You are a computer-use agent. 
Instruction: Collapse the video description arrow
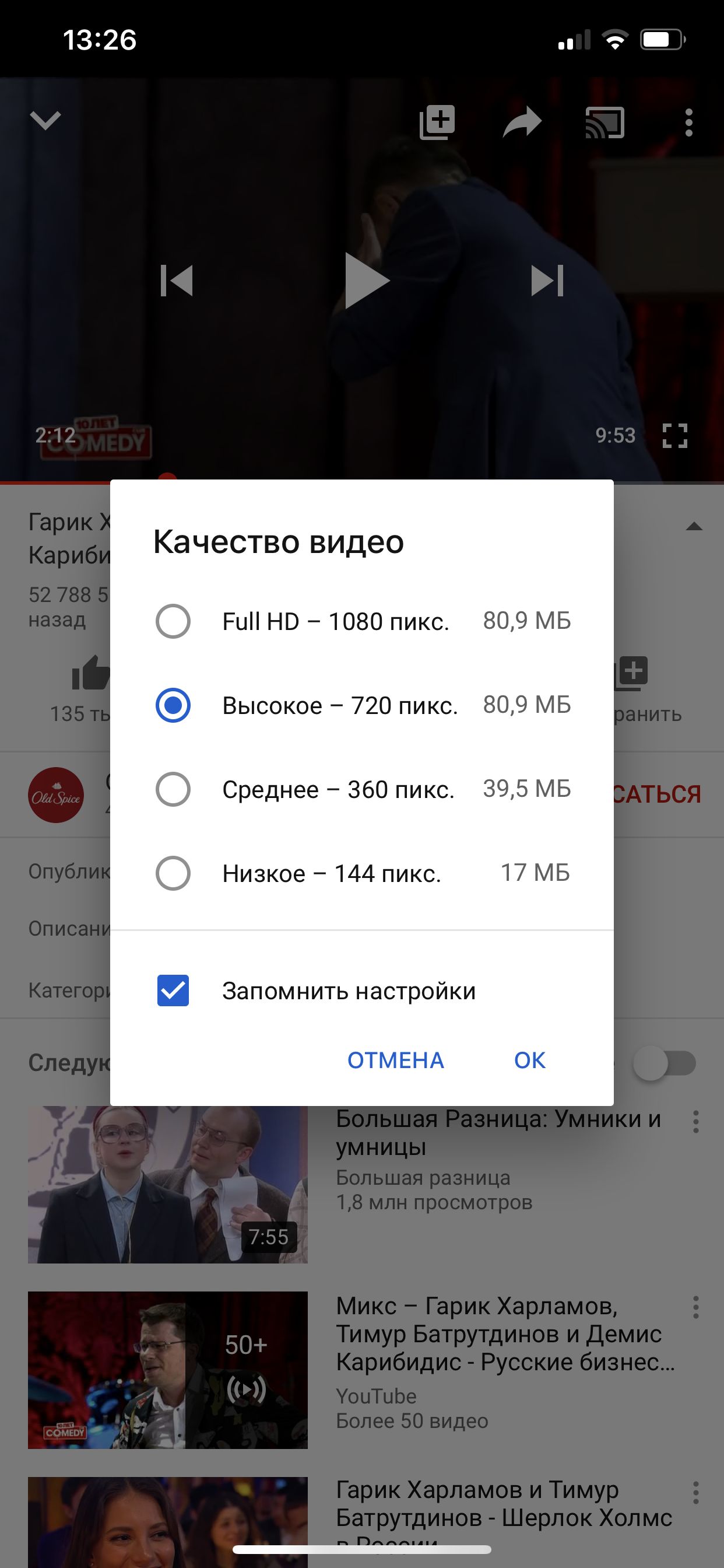point(694,527)
